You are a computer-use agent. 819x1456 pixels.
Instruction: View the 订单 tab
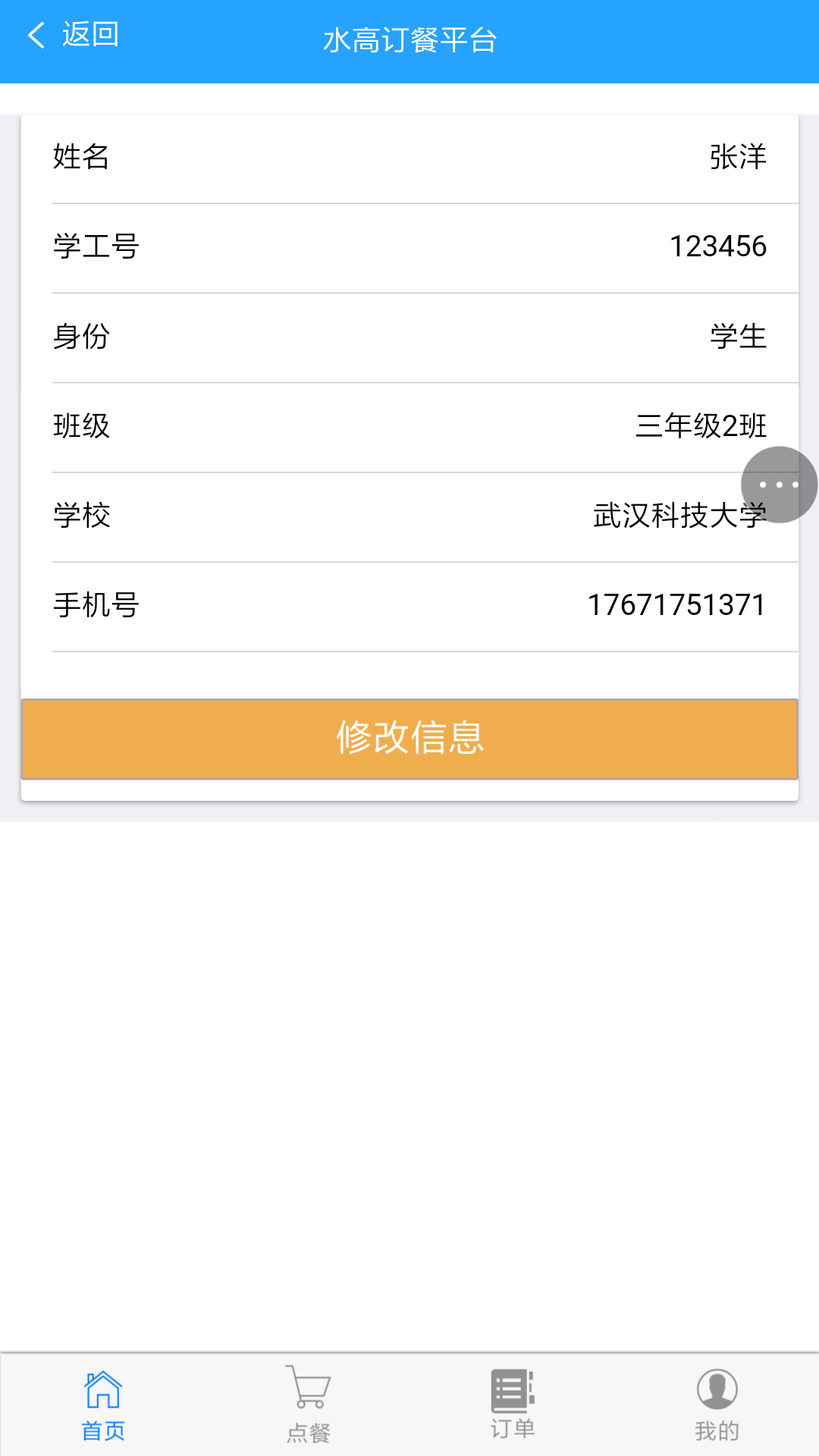513,1405
